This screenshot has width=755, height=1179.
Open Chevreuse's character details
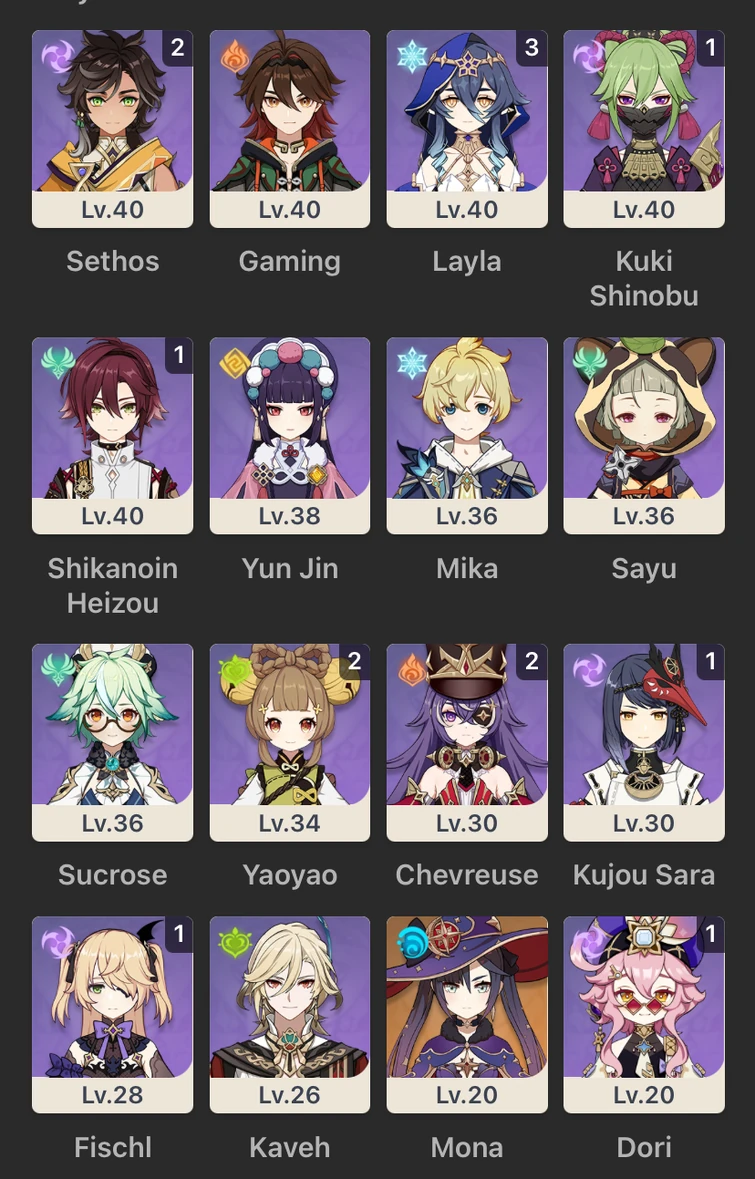coord(467,742)
